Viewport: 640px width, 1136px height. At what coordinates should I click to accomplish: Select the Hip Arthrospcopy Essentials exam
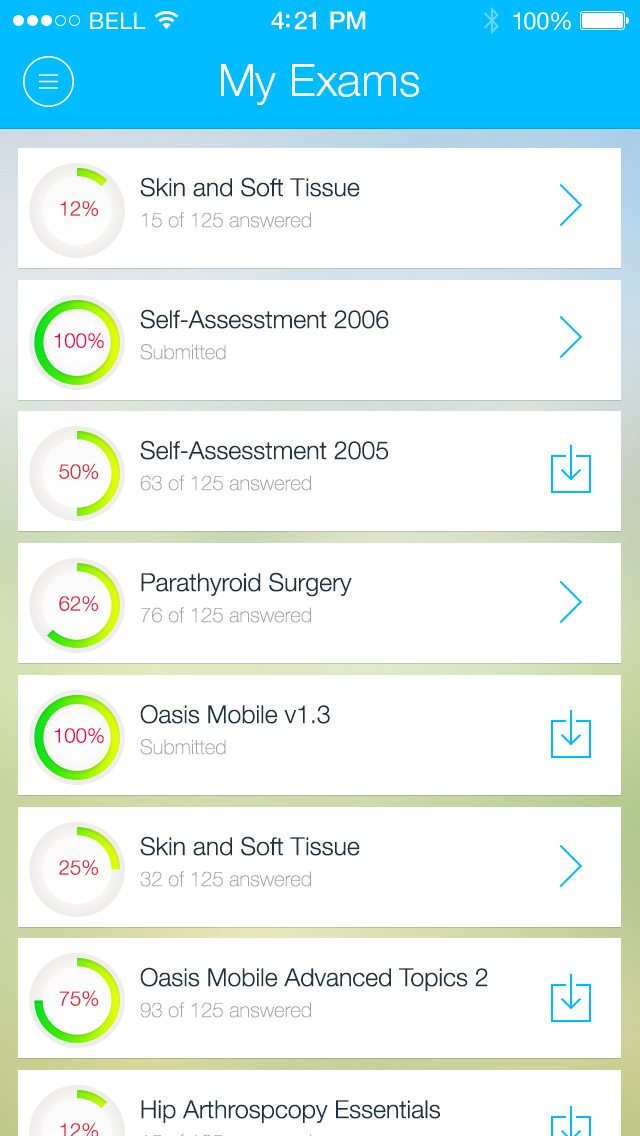click(x=290, y=1110)
